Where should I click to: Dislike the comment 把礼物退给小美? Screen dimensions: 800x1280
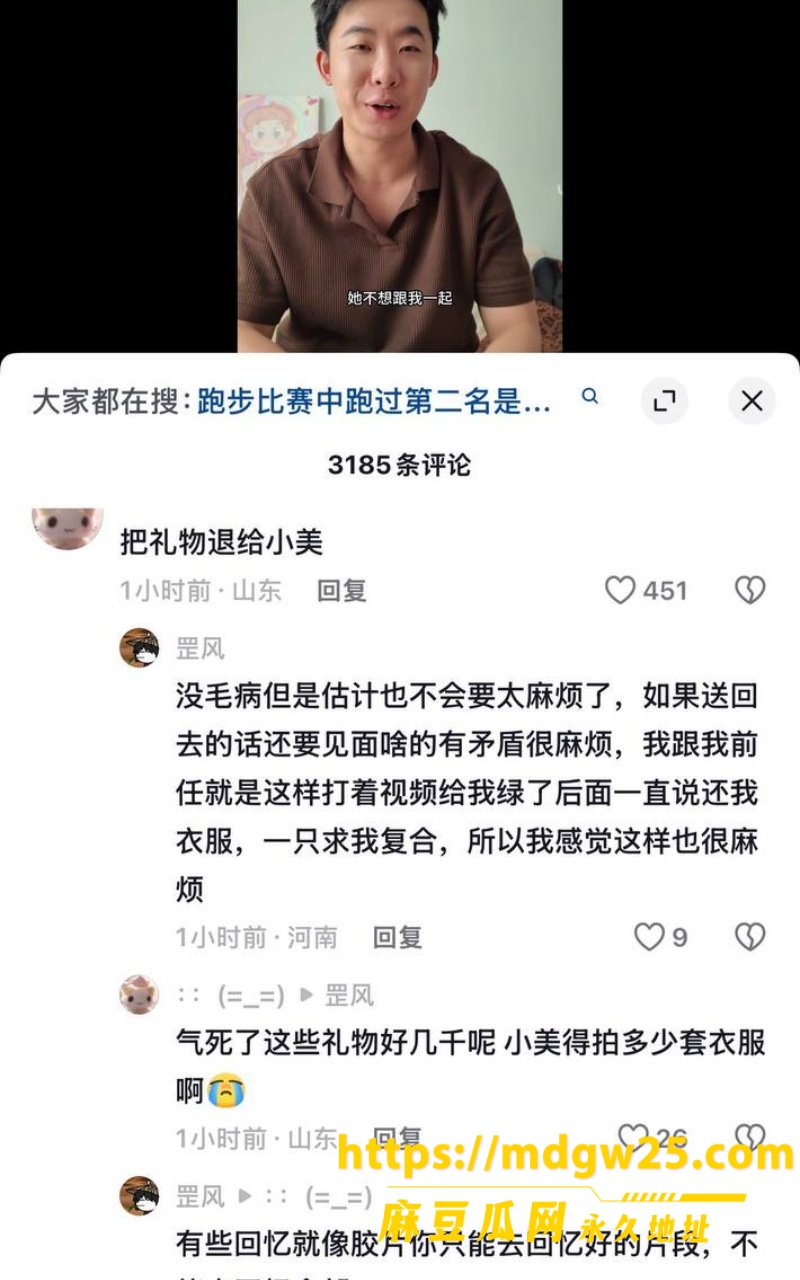tap(750, 590)
